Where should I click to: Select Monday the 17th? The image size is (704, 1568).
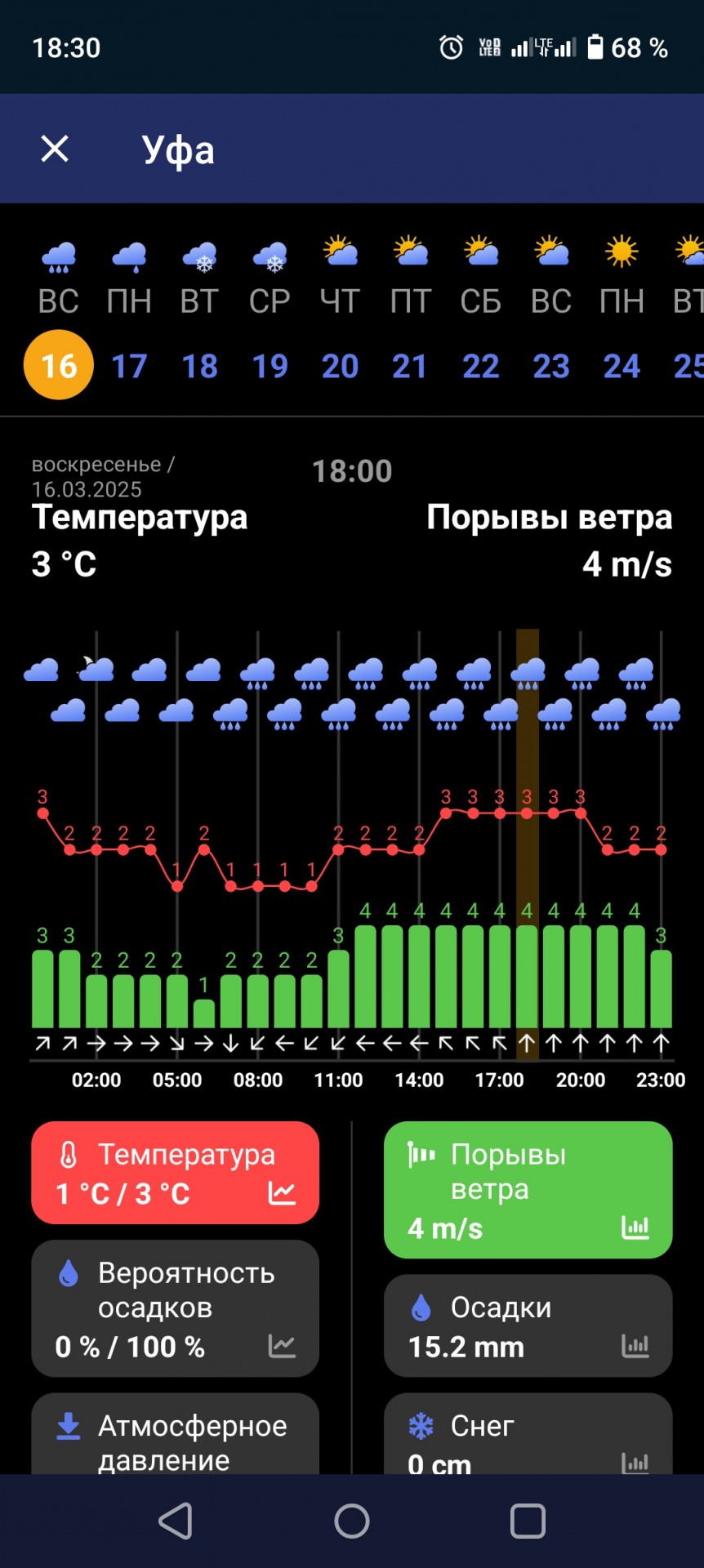click(129, 318)
